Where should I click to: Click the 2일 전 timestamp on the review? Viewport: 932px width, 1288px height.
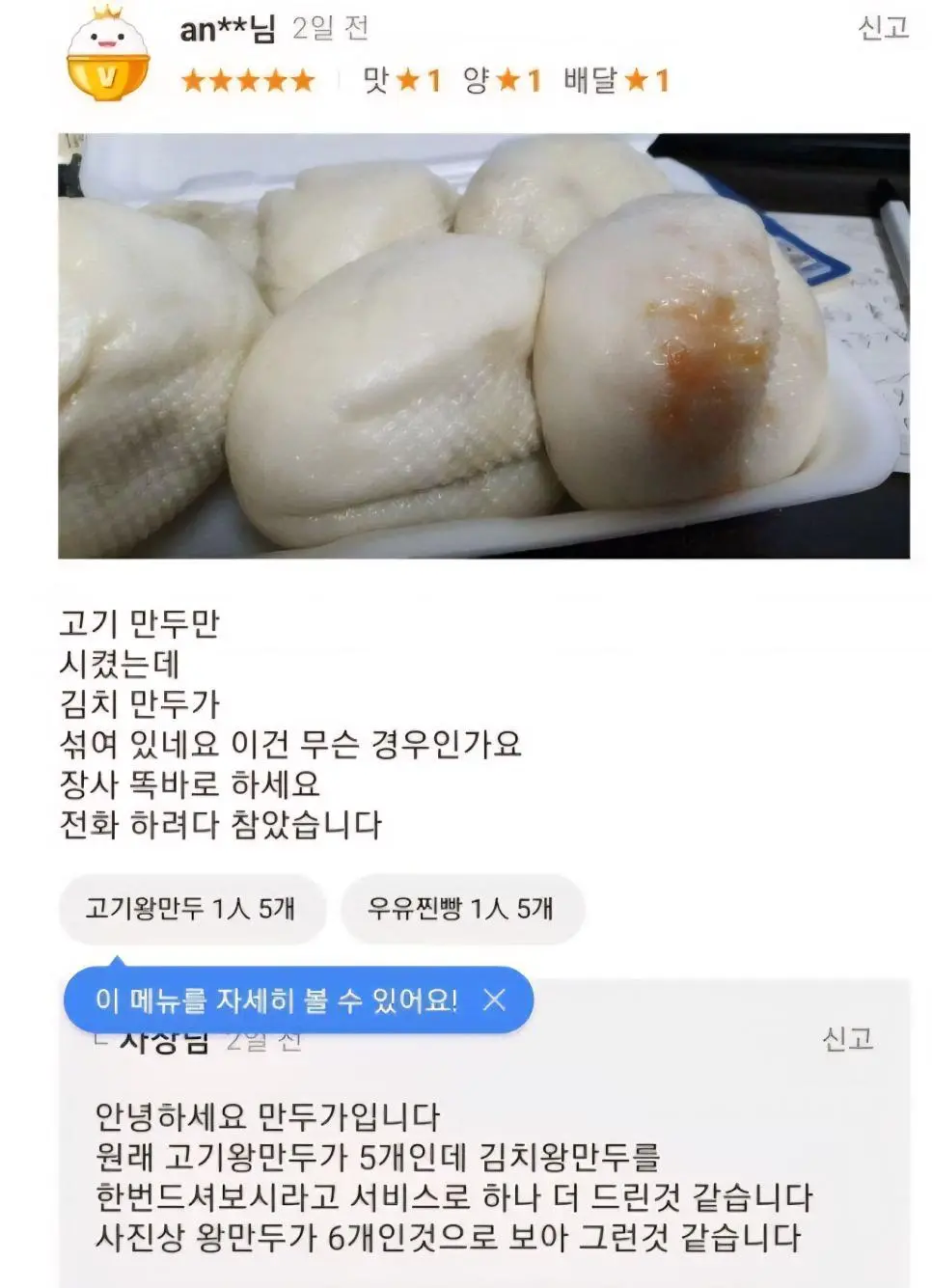(331, 29)
